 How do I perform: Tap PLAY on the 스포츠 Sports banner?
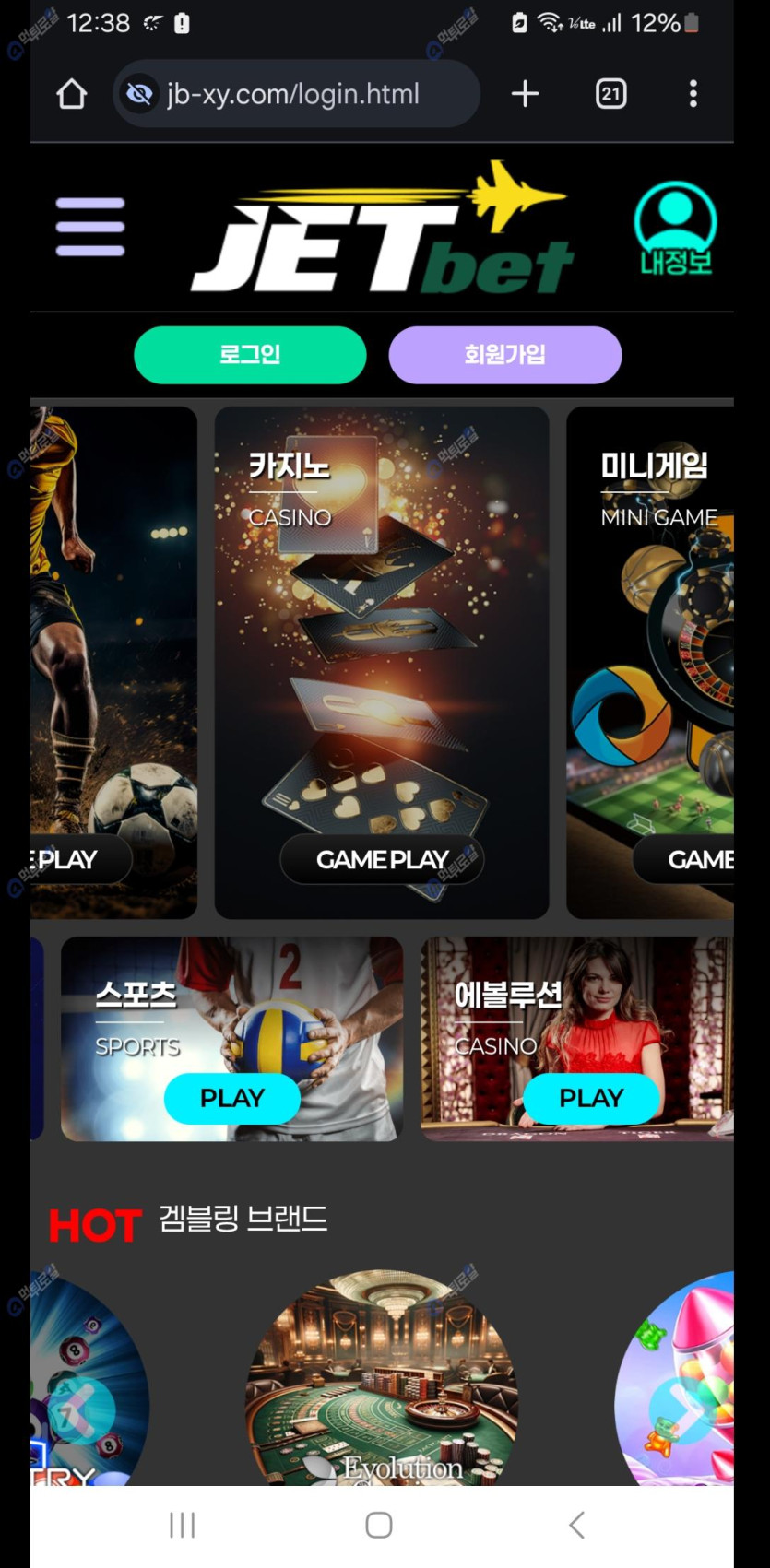(232, 1098)
